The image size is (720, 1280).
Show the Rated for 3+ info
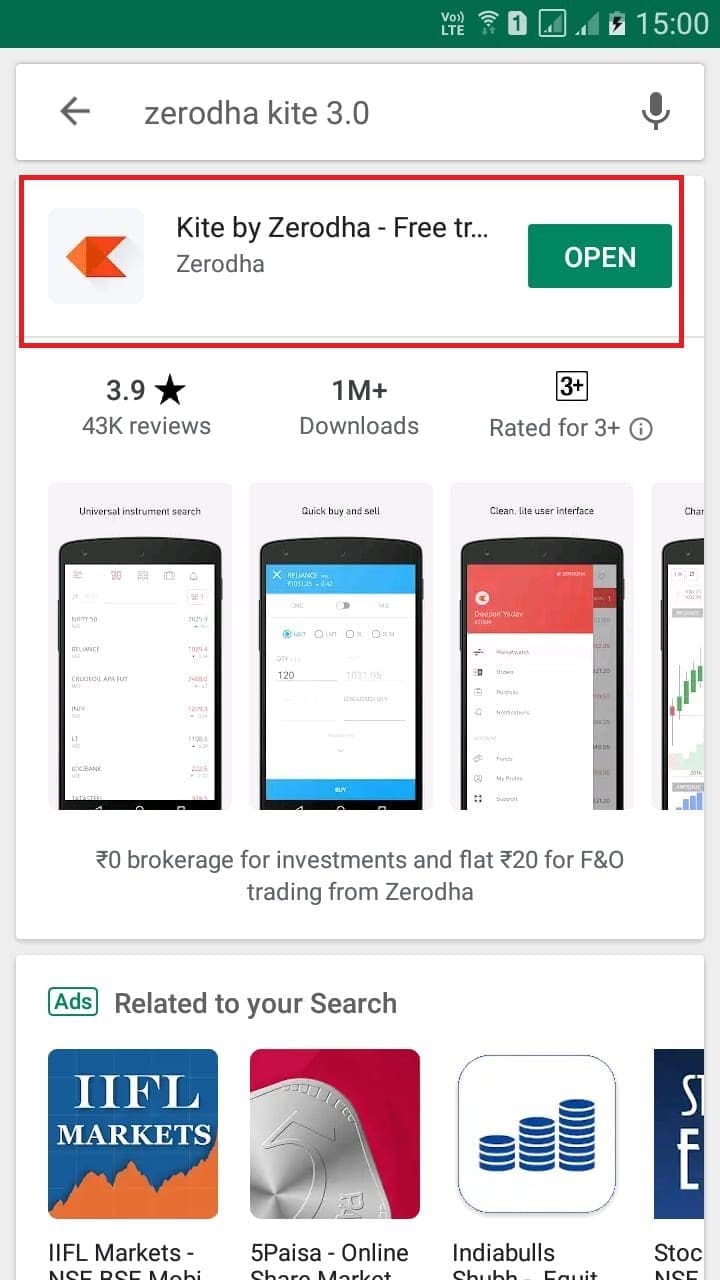(642, 429)
